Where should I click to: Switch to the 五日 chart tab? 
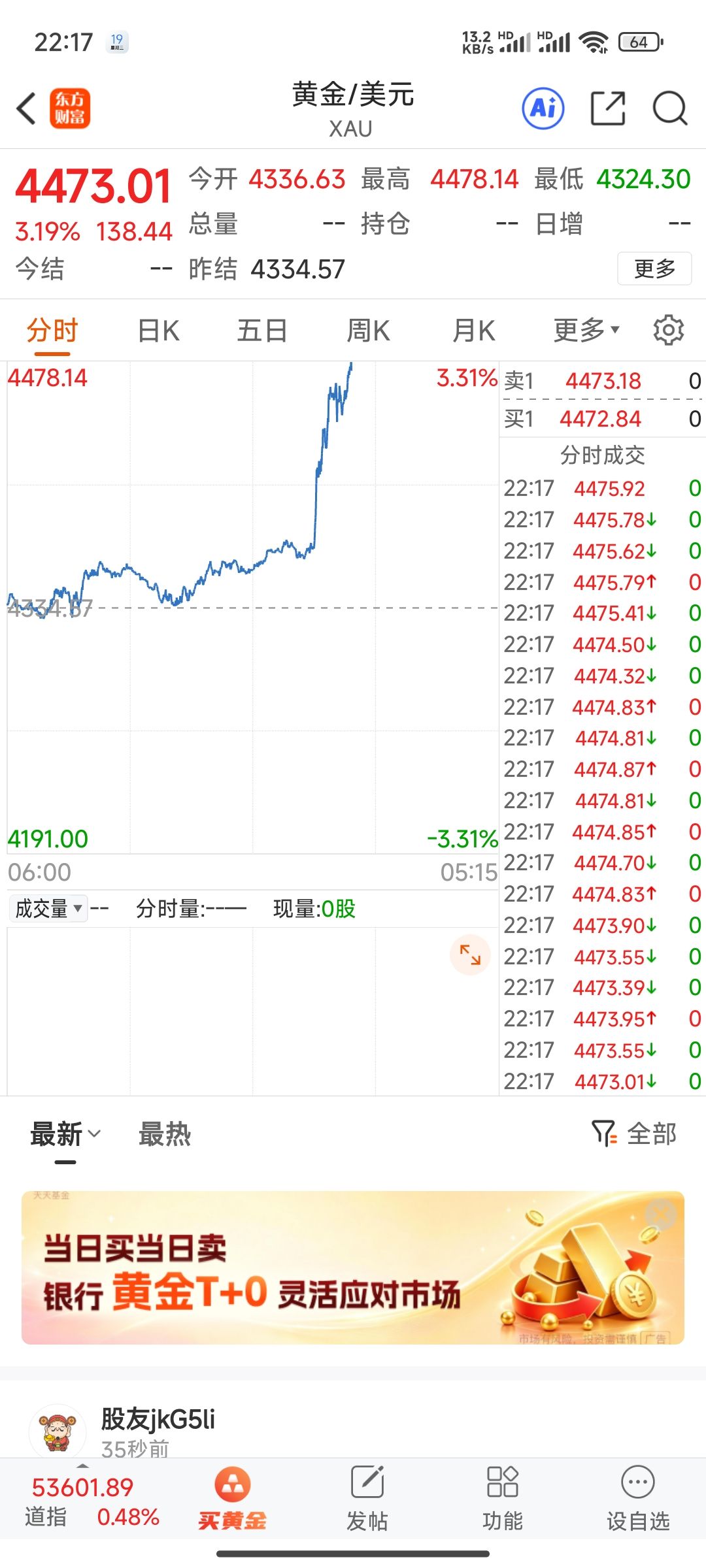coord(262,331)
